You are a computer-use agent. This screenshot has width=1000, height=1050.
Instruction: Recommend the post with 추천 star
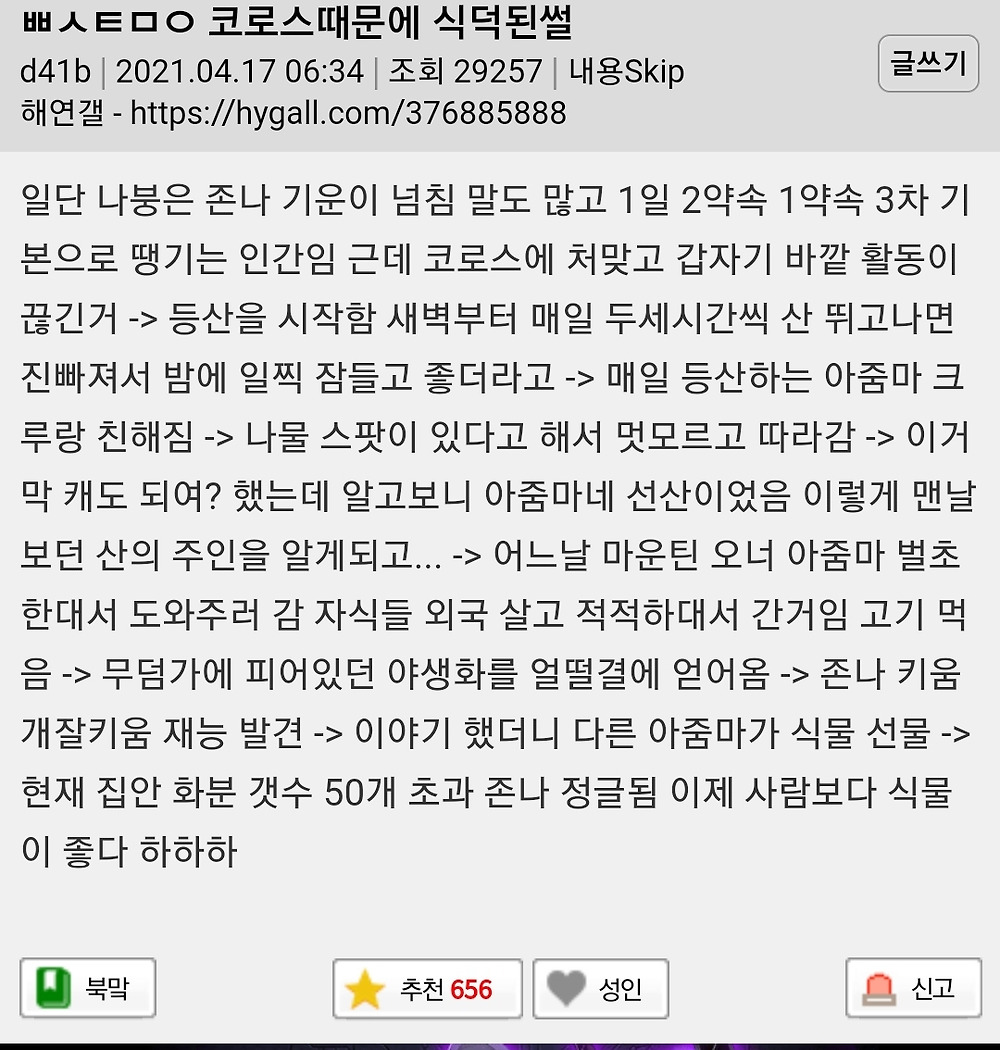pos(427,989)
